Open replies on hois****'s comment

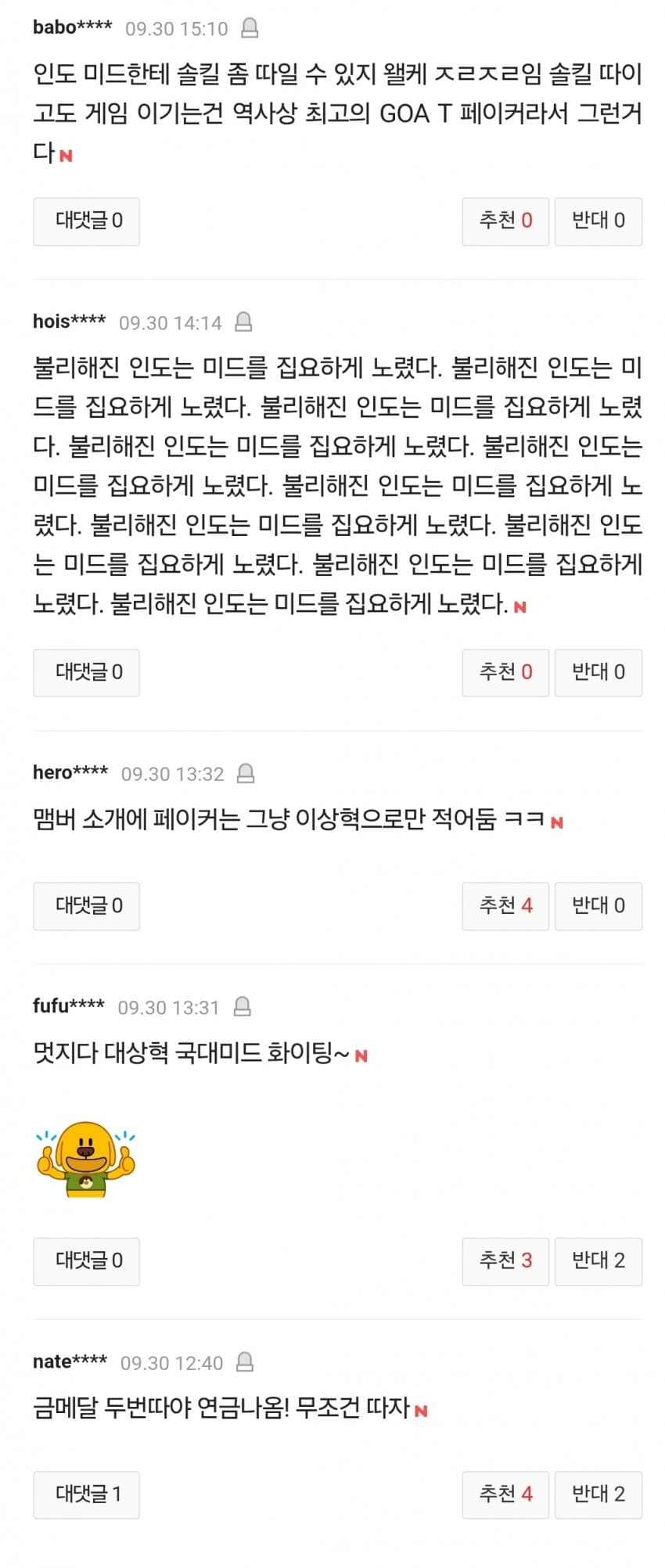pos(86,673)
